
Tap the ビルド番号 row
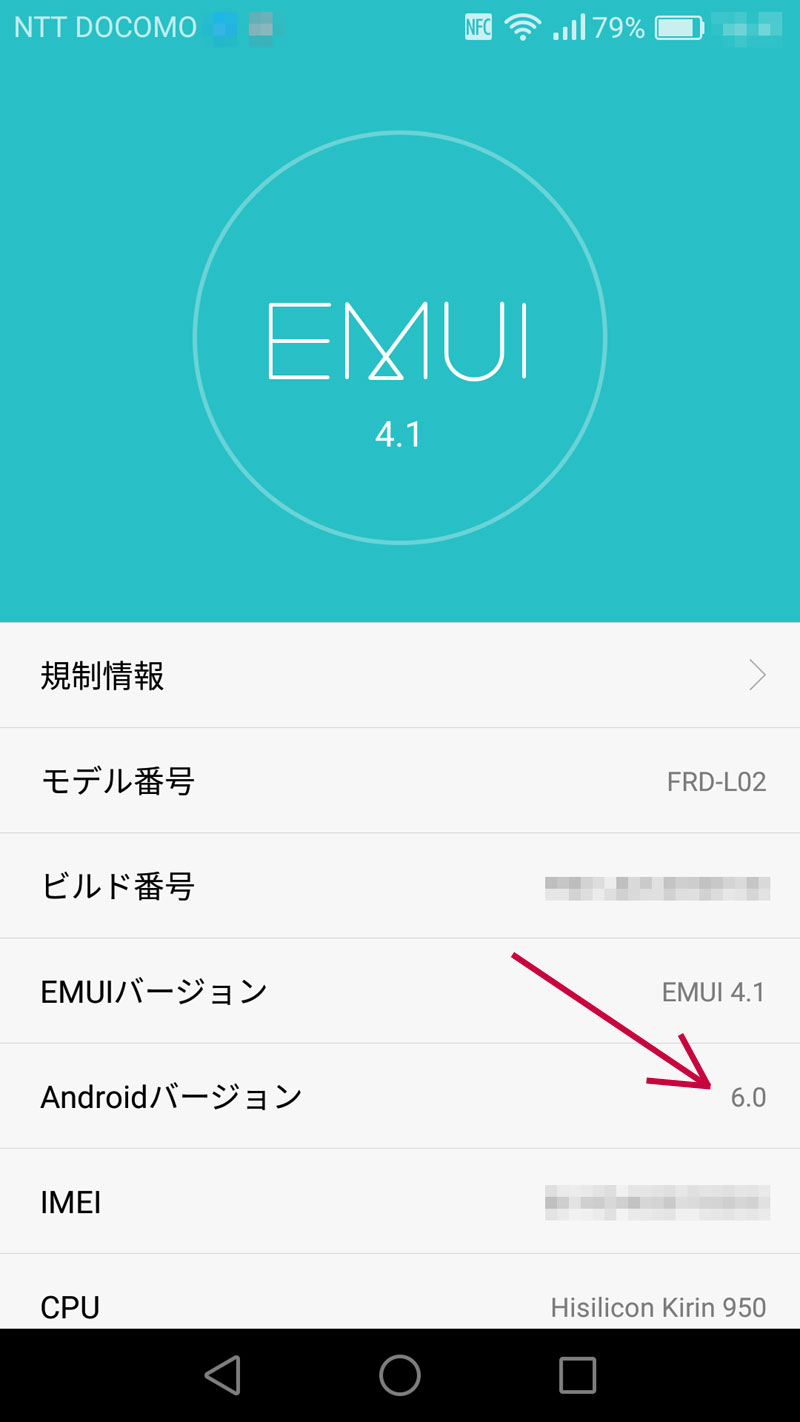click(x=400, y=886)
